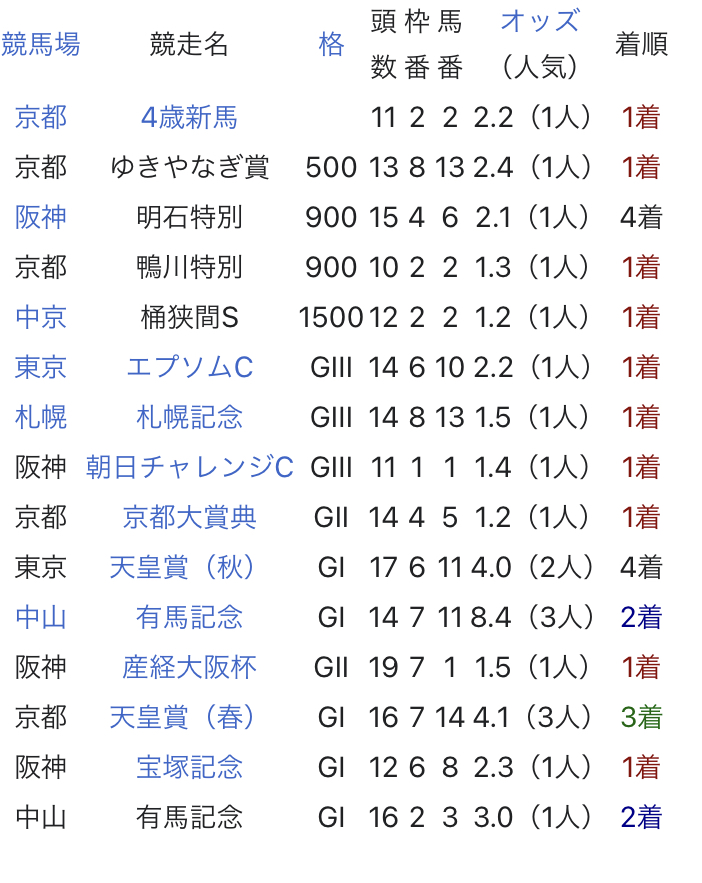Open the blue 有馬記念 link with 8.4 odds
Screen dimensions: 702x883
tap(189, 618)
